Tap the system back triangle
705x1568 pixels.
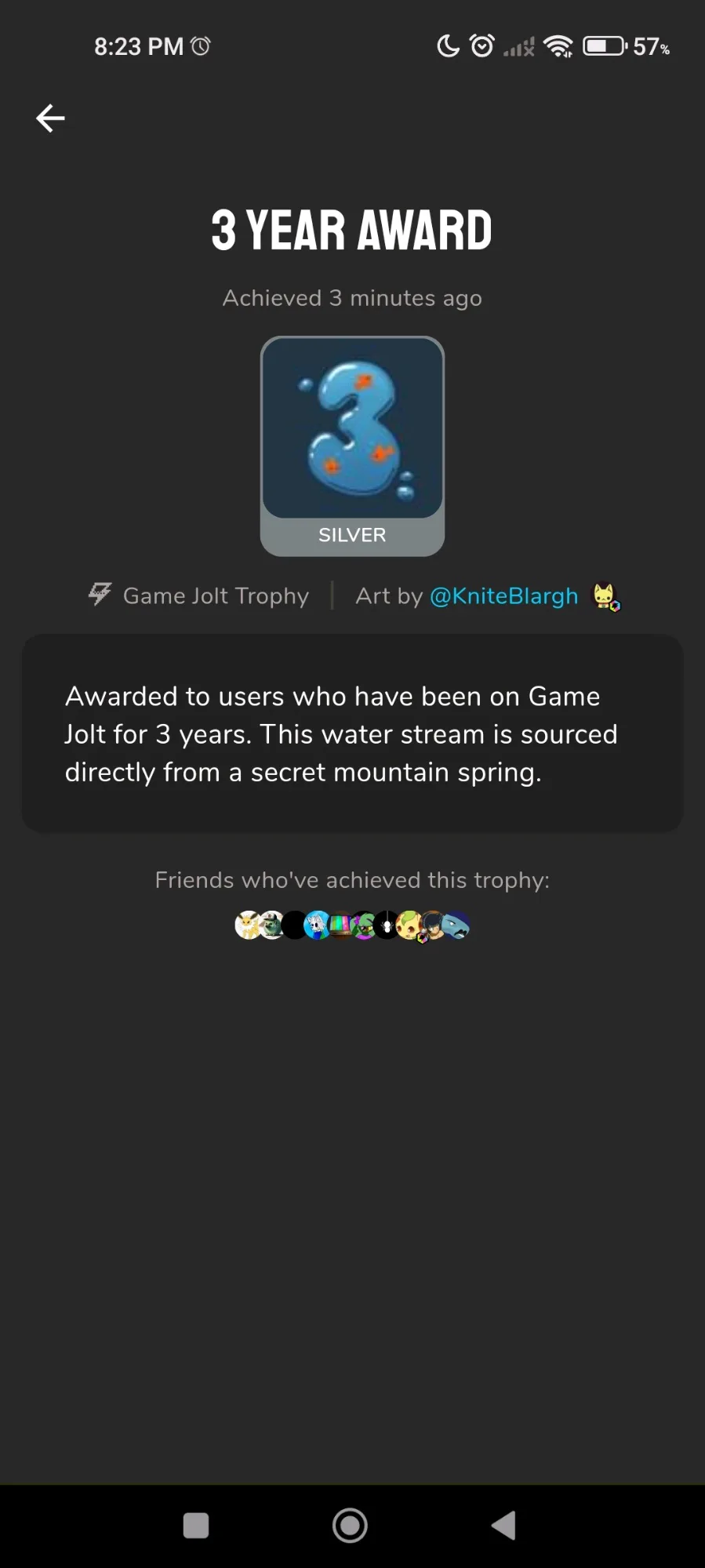(503, 1526)
